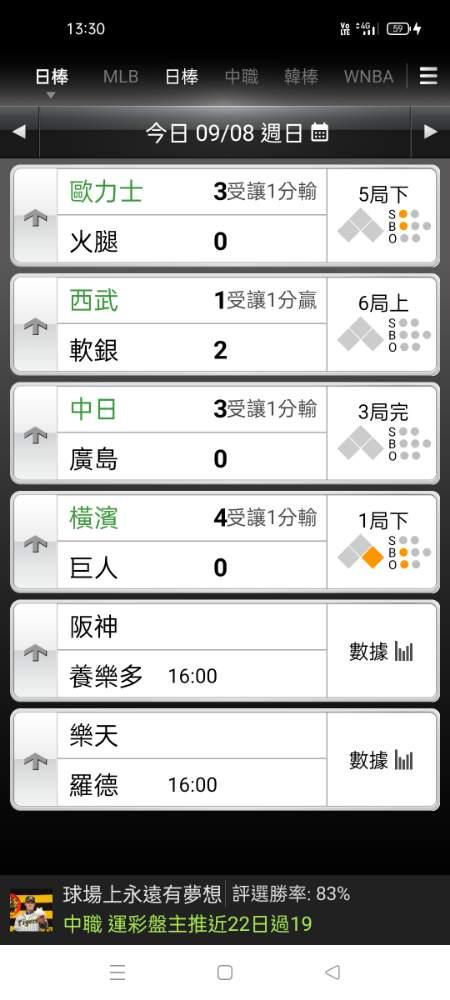Image resolution: width=450 pixels, height=1000 pixels.
Task: Go to the system home screen
Action: pyautogui.click(x=224, y=972)
